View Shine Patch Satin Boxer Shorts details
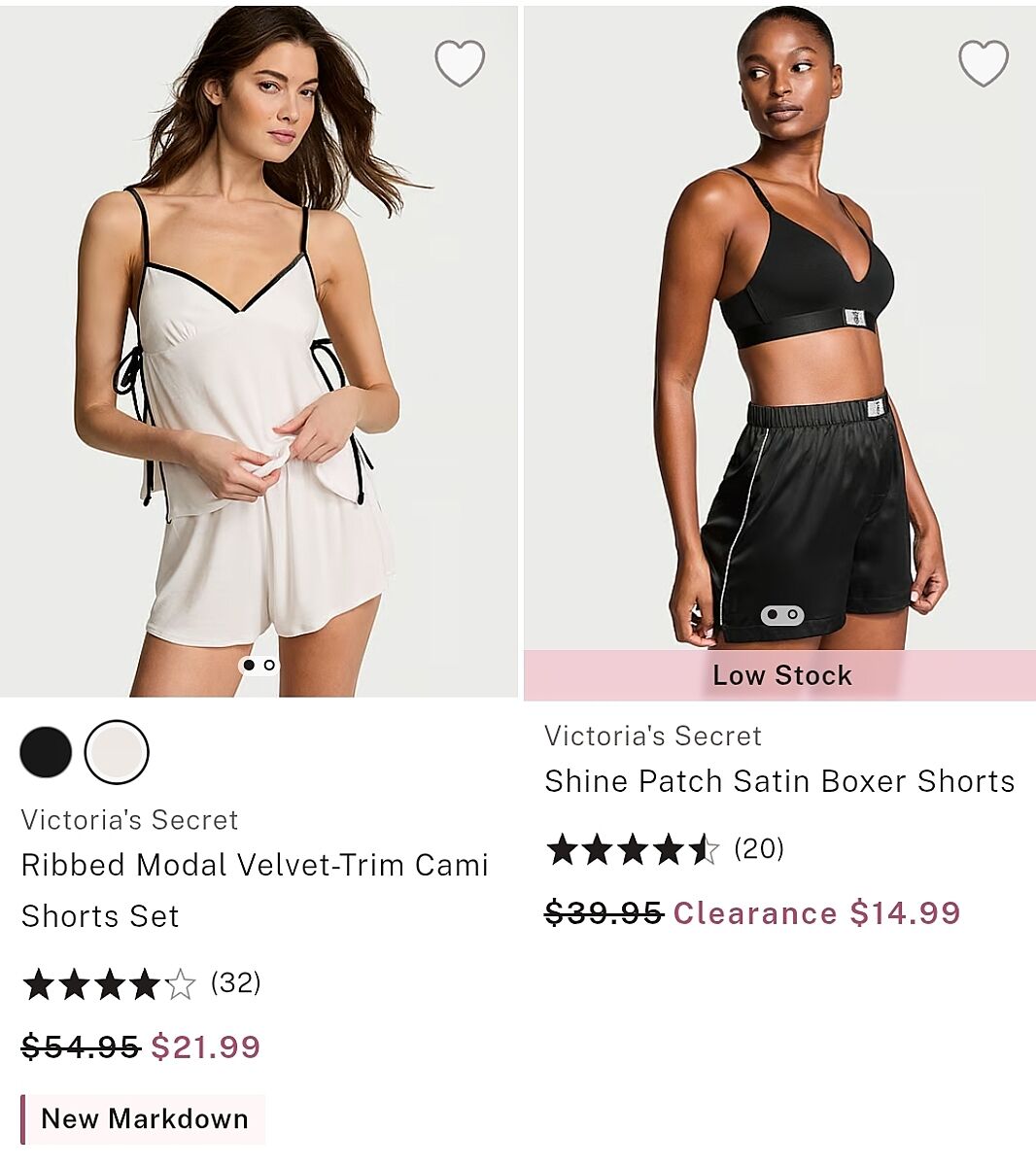1036x1166 pixels. [x=779, y=781]
